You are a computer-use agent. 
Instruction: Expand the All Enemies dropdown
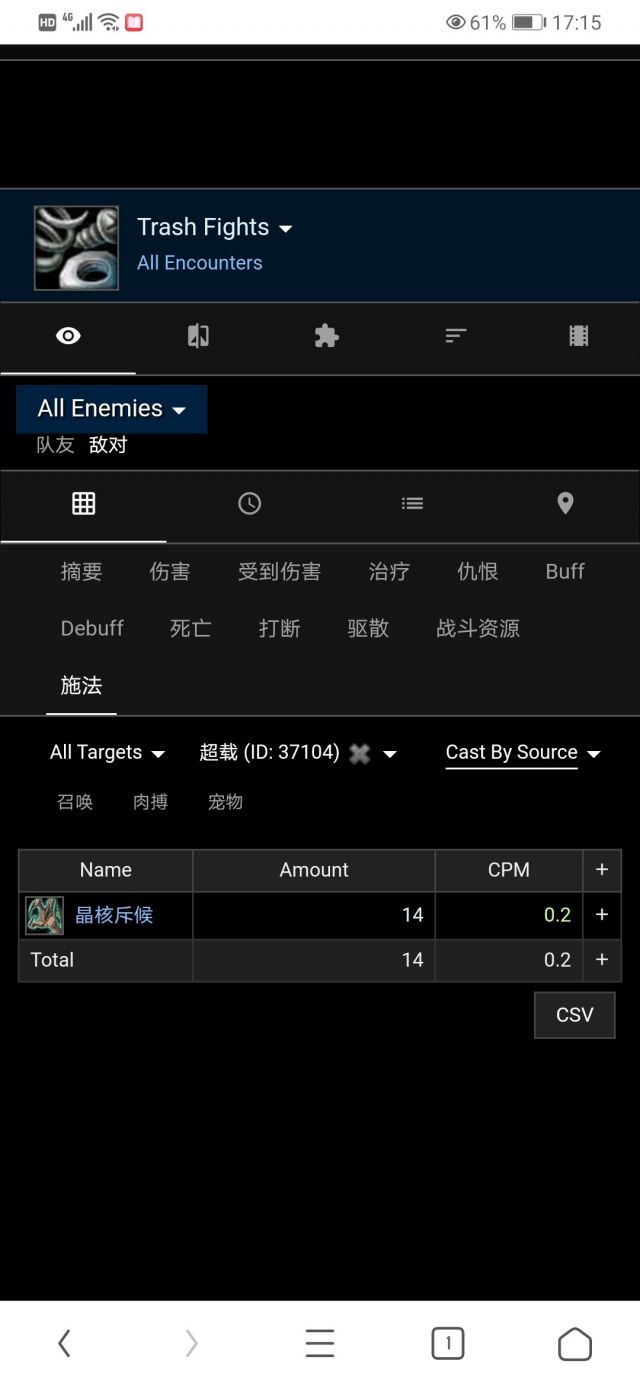(111, 409)
